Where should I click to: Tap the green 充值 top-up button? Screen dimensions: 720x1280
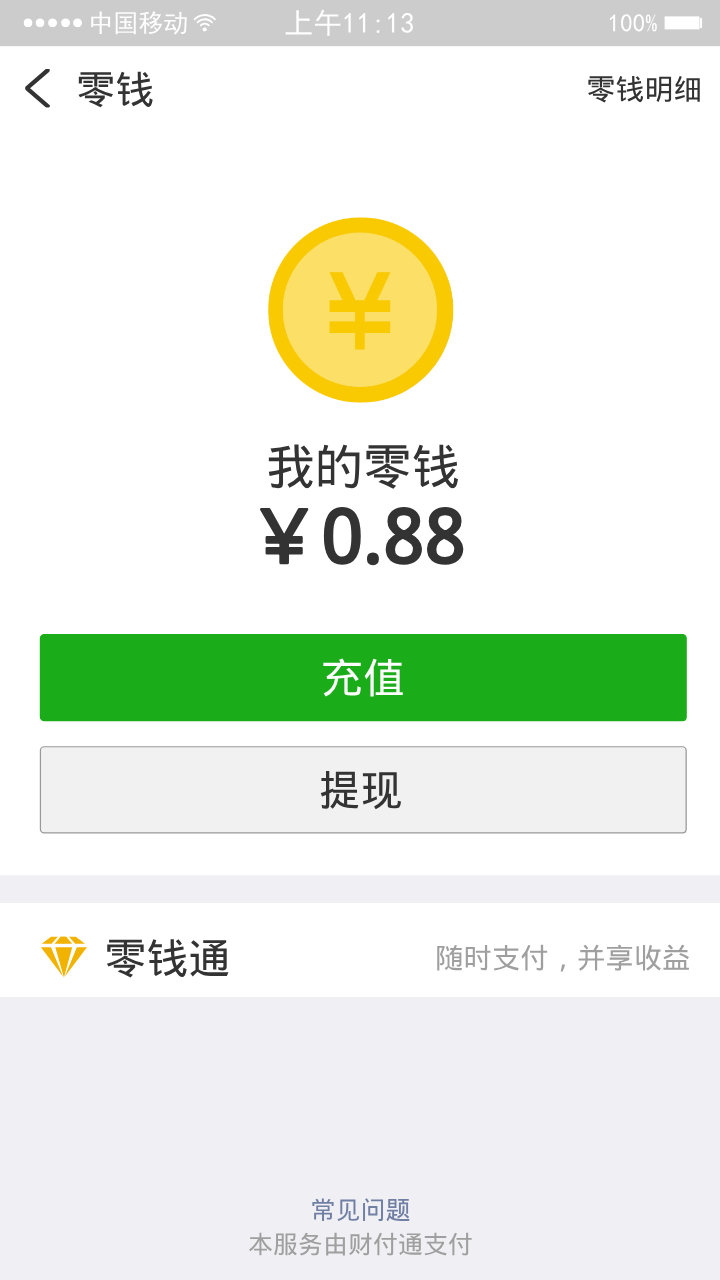(363, 678)
